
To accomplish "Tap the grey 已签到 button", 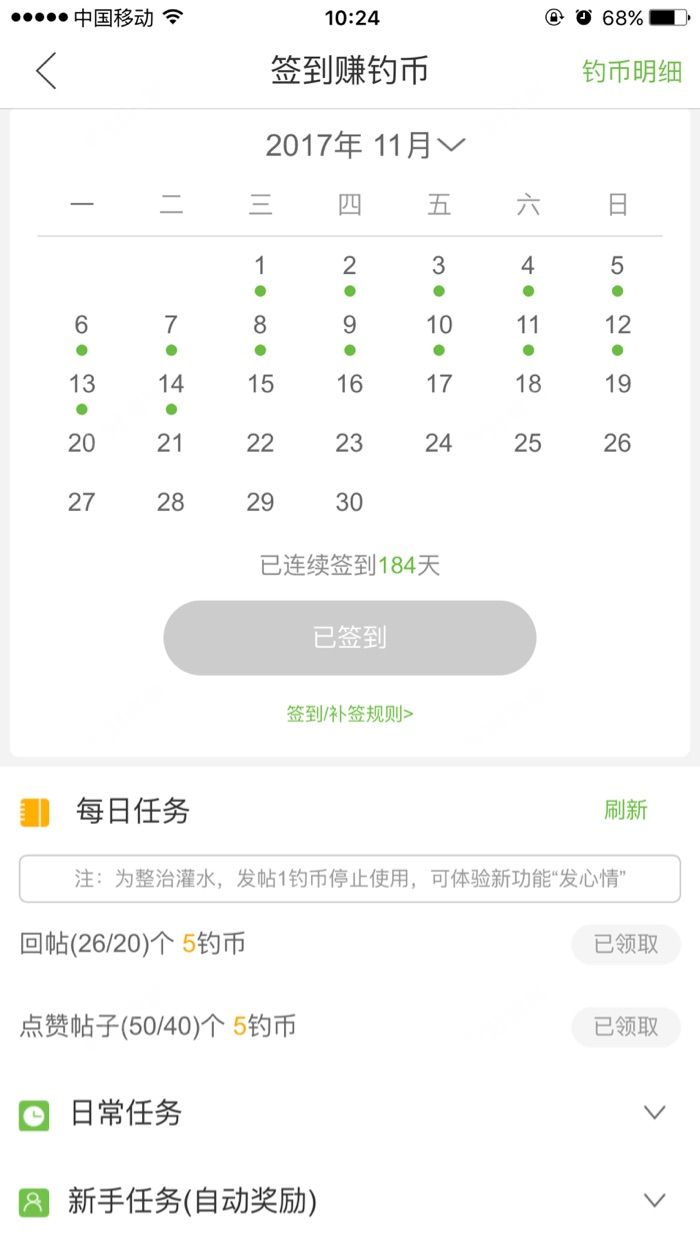I will pos(350,638).
